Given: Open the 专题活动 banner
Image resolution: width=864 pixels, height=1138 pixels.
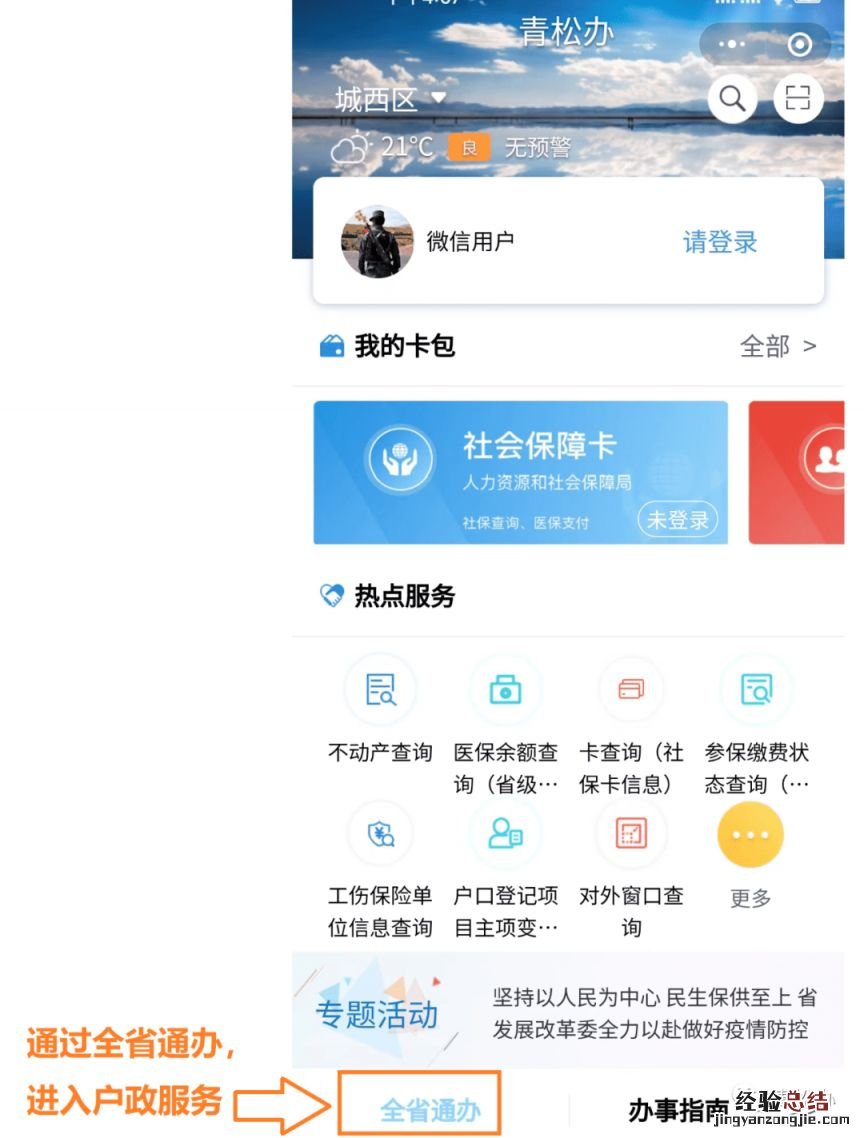Looking at the screenshot, I should 568,1011.
